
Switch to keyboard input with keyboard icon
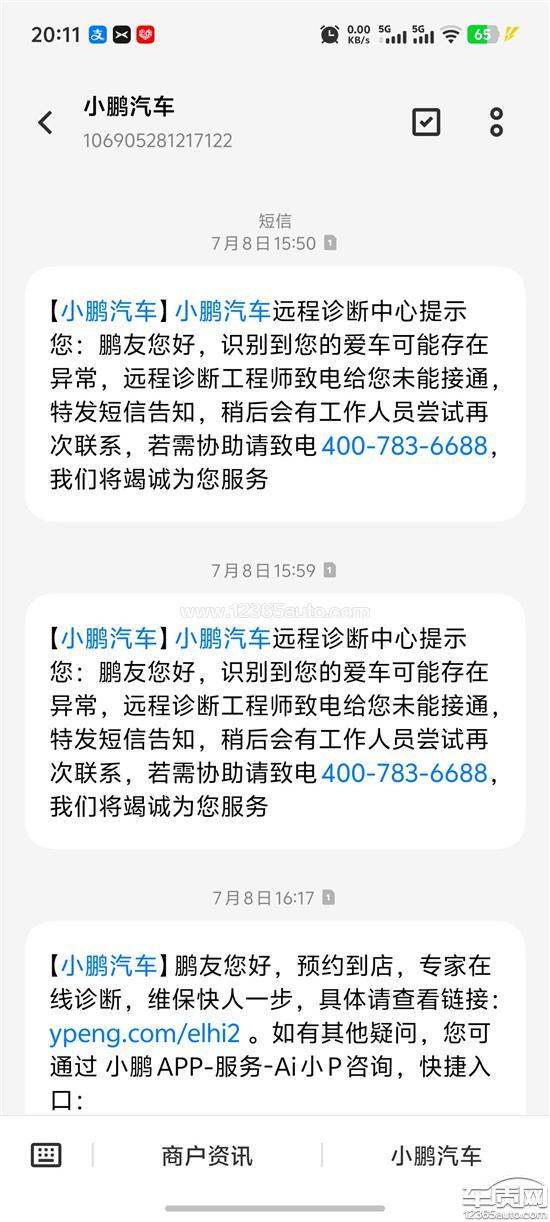coord(46,1155)
